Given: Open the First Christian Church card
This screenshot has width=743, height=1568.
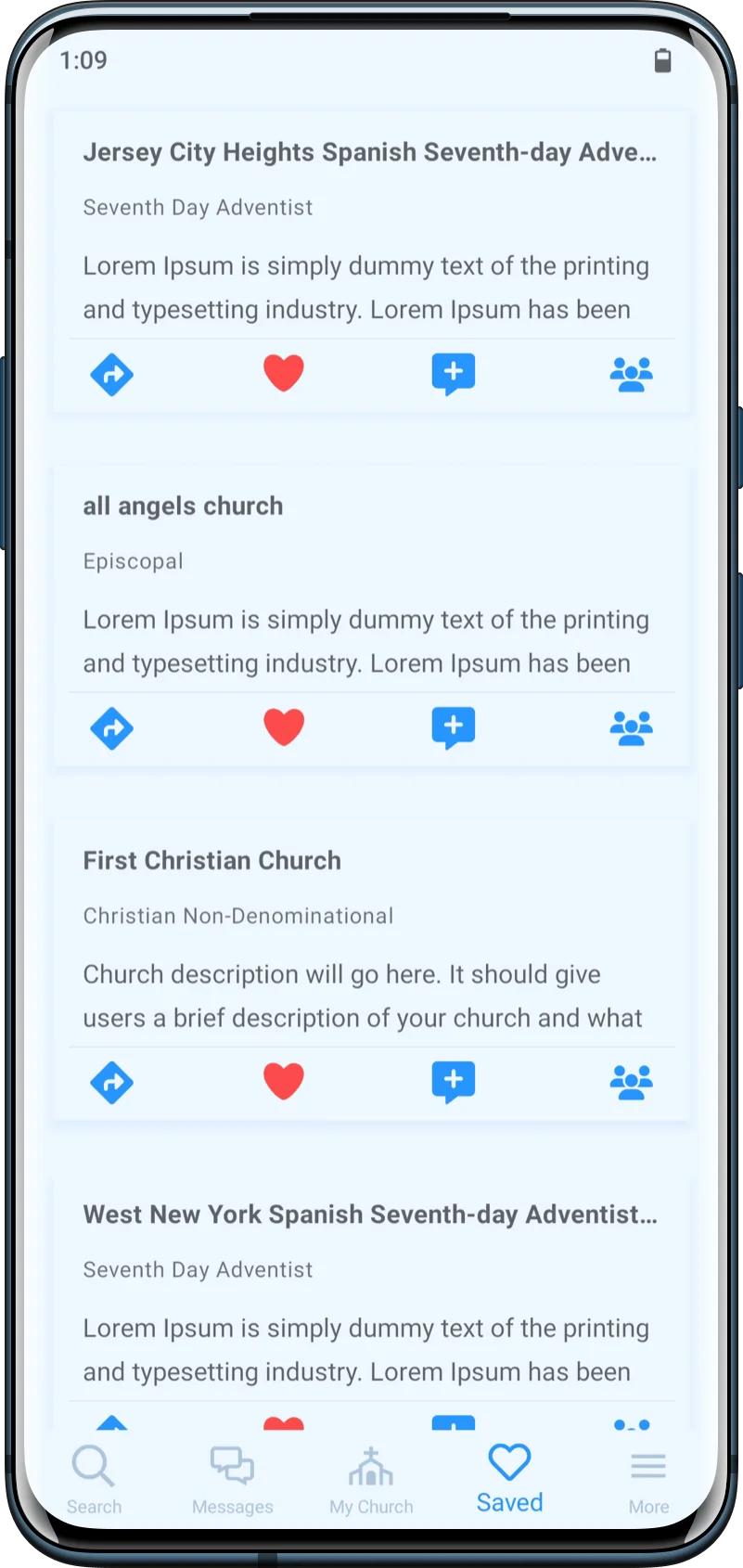Looking at the screenshot, I should pos(212,861).
